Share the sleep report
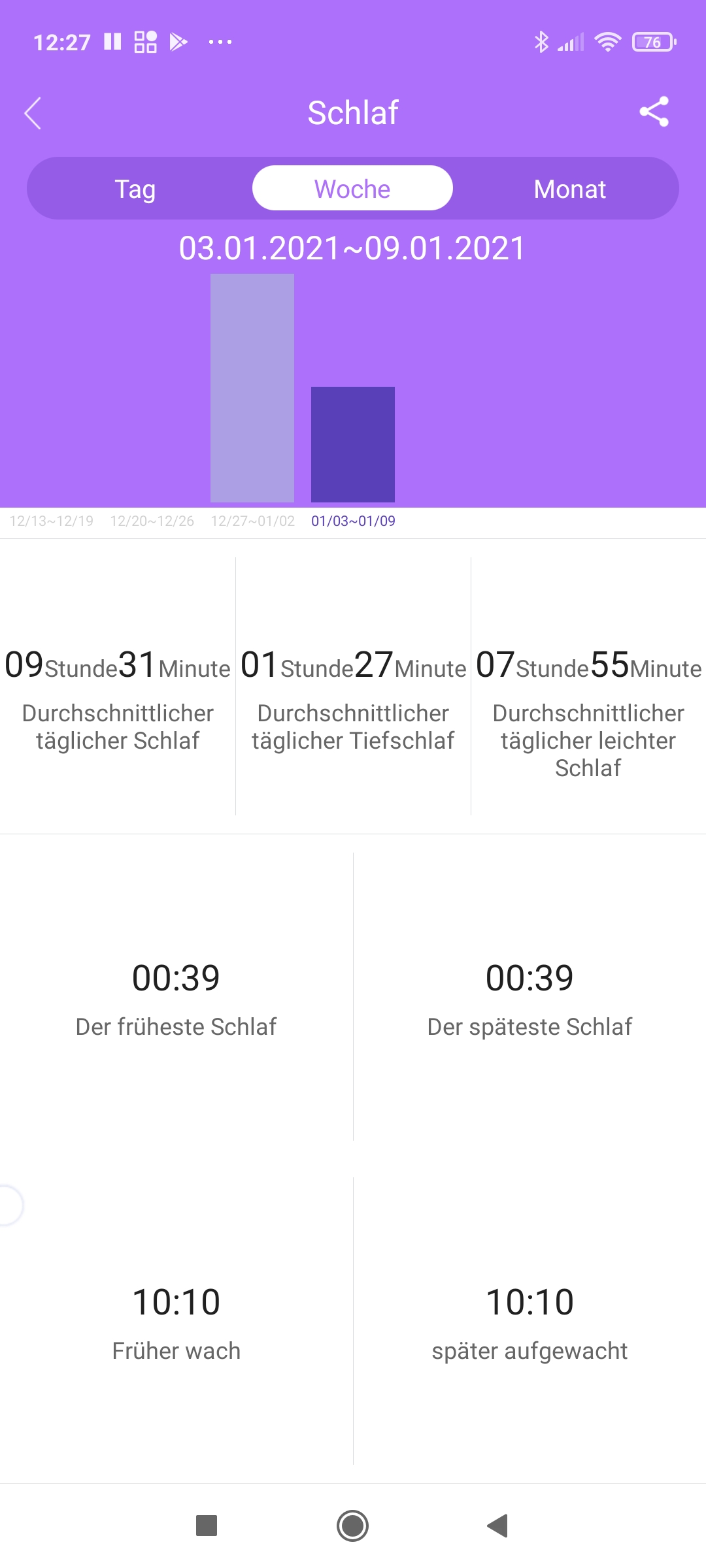 pyautogui.click(x=654, y=112)
